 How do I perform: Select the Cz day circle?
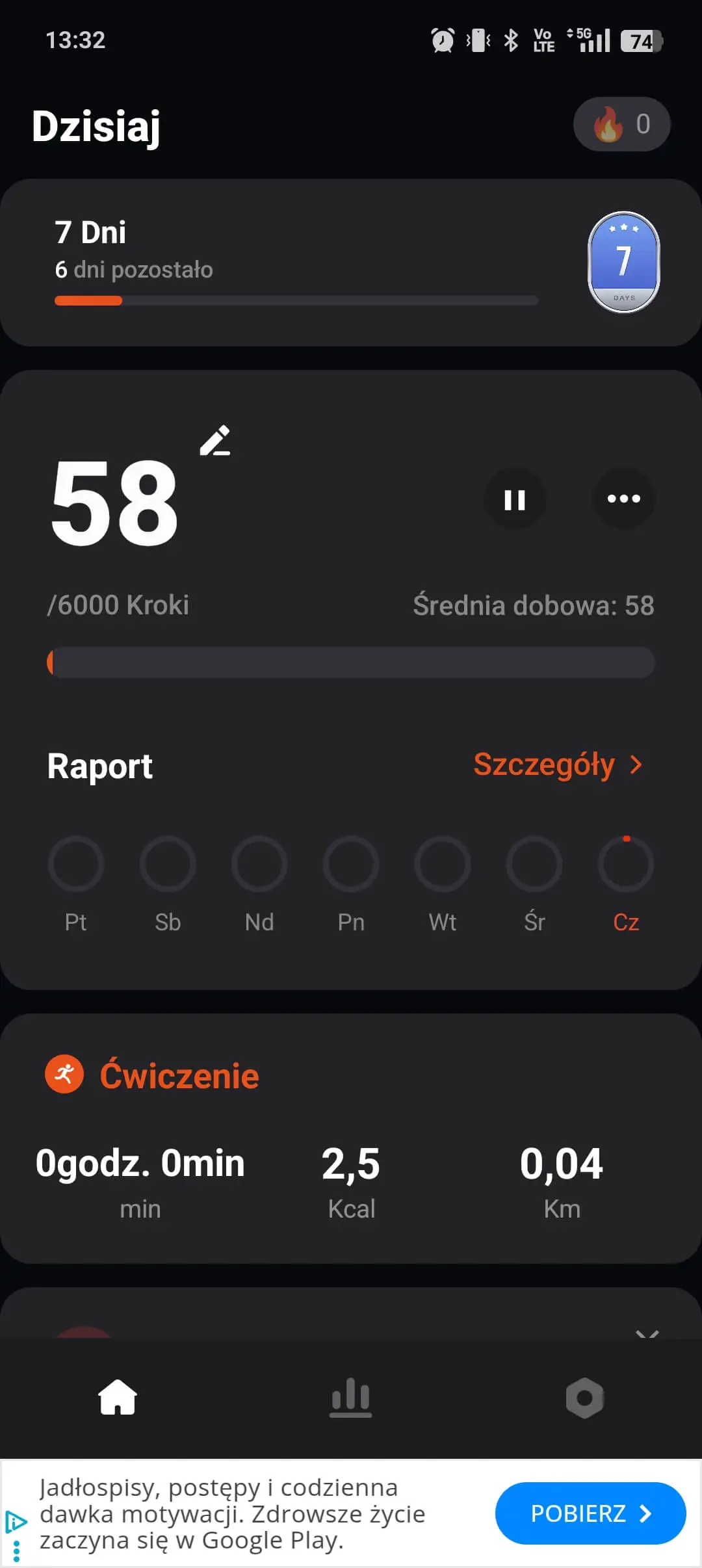(x=626, y=864)
